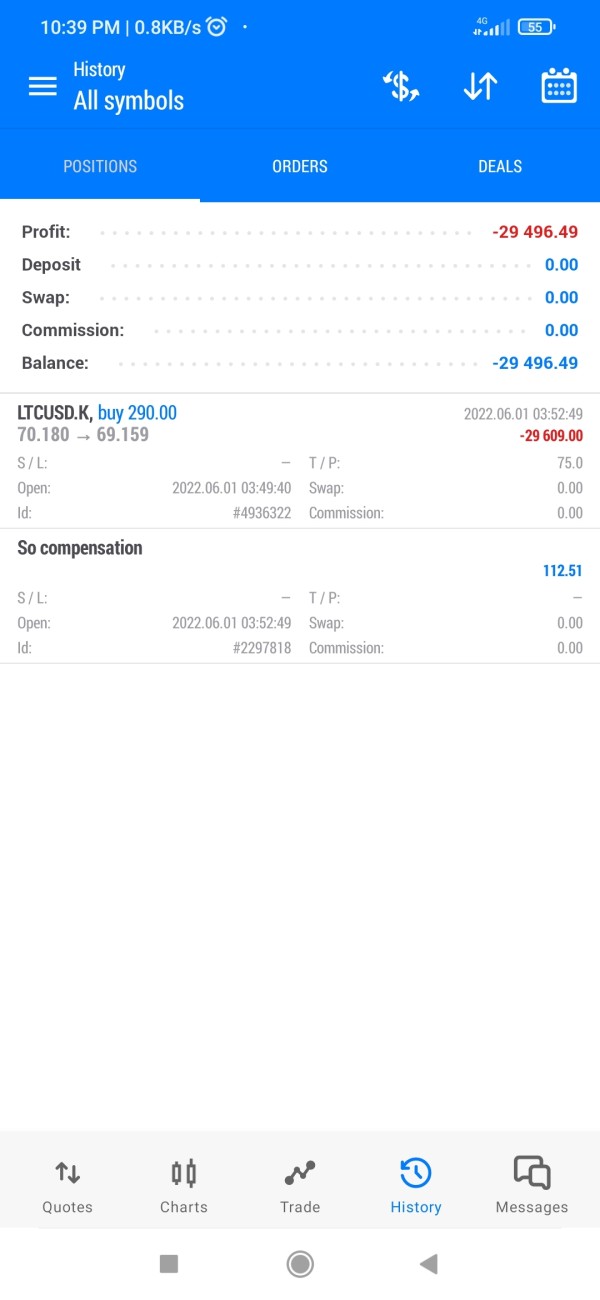Go to the Quotes section
Screen dimensions: 600x1300
68,1186
